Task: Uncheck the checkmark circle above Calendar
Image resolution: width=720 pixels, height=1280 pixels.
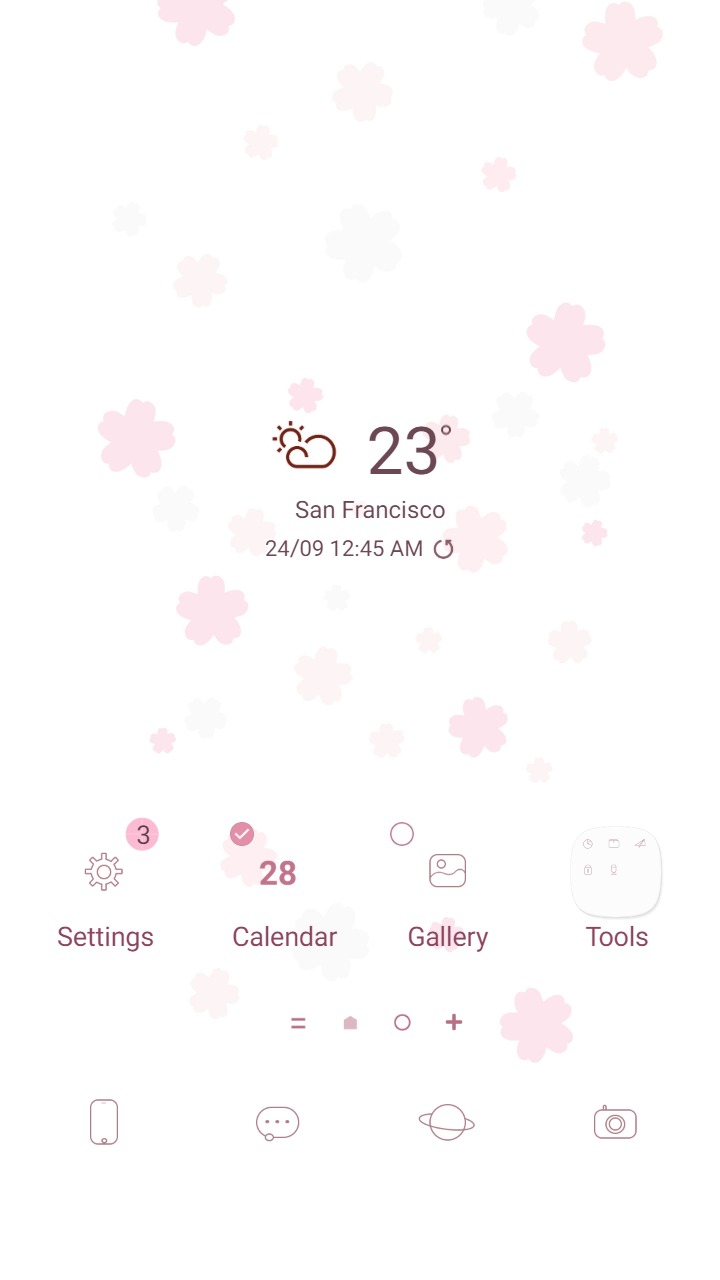Action: click(241, 833)
